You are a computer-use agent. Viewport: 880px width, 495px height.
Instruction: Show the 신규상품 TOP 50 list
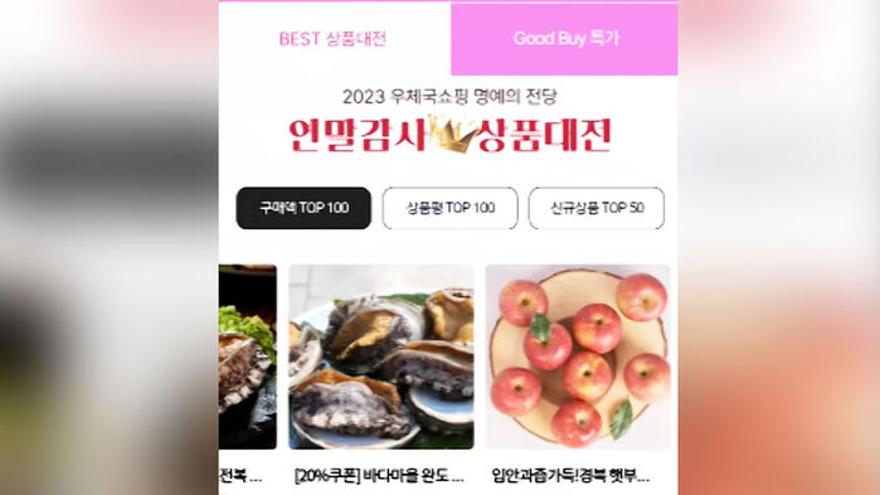[x=596, y=208]
